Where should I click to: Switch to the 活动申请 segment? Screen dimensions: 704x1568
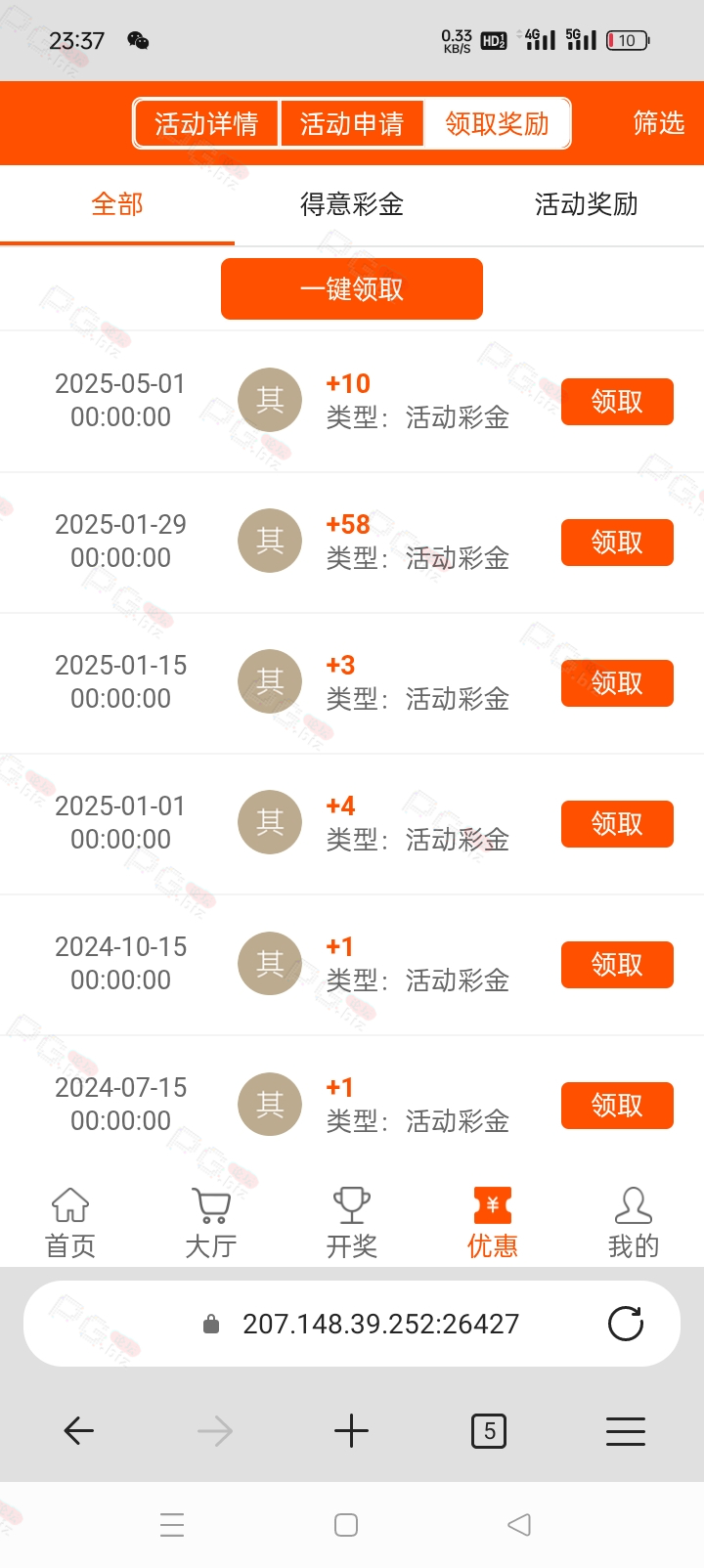[352, 123]
